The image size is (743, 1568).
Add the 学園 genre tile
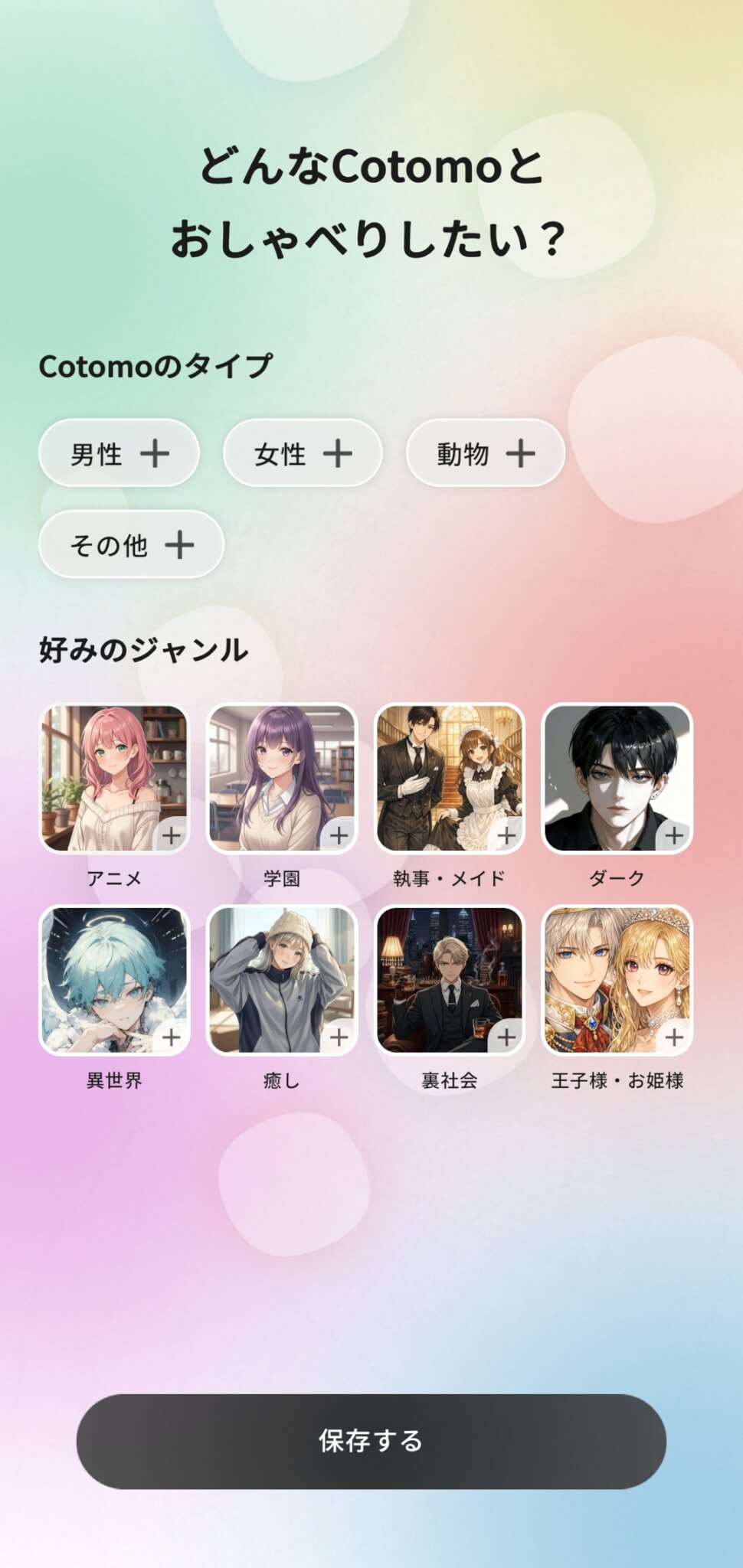[x=282, y=779]
